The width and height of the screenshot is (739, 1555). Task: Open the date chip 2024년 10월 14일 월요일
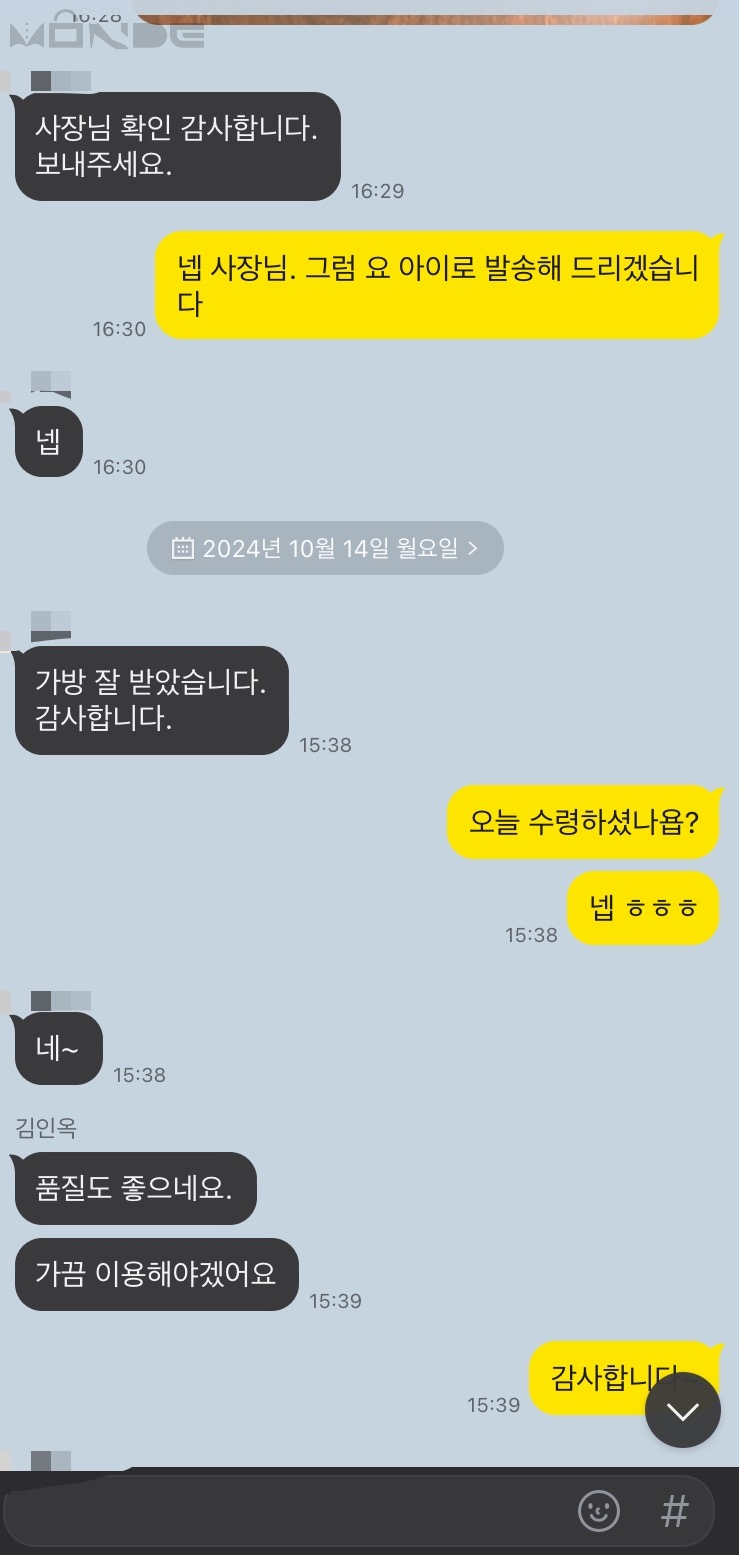point(325,548)
